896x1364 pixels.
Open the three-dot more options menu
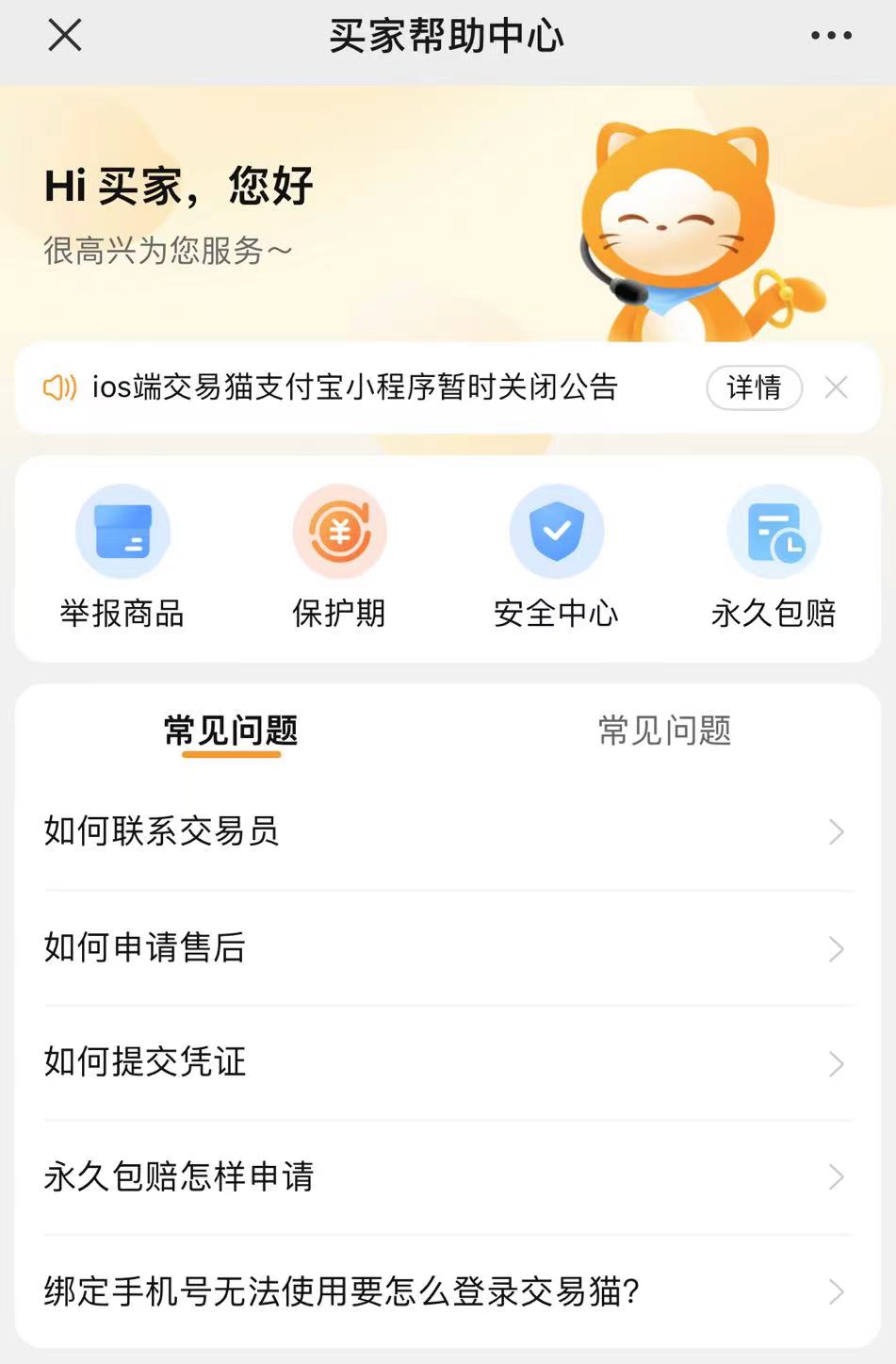click(831, 36)
